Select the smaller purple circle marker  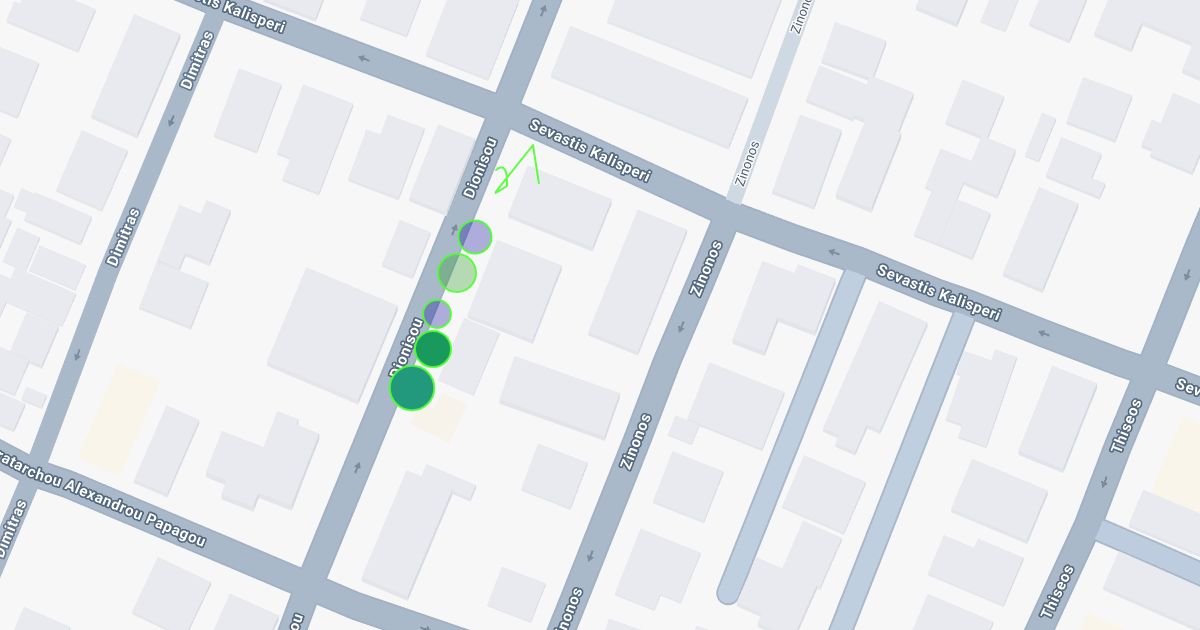pos(437,314)
